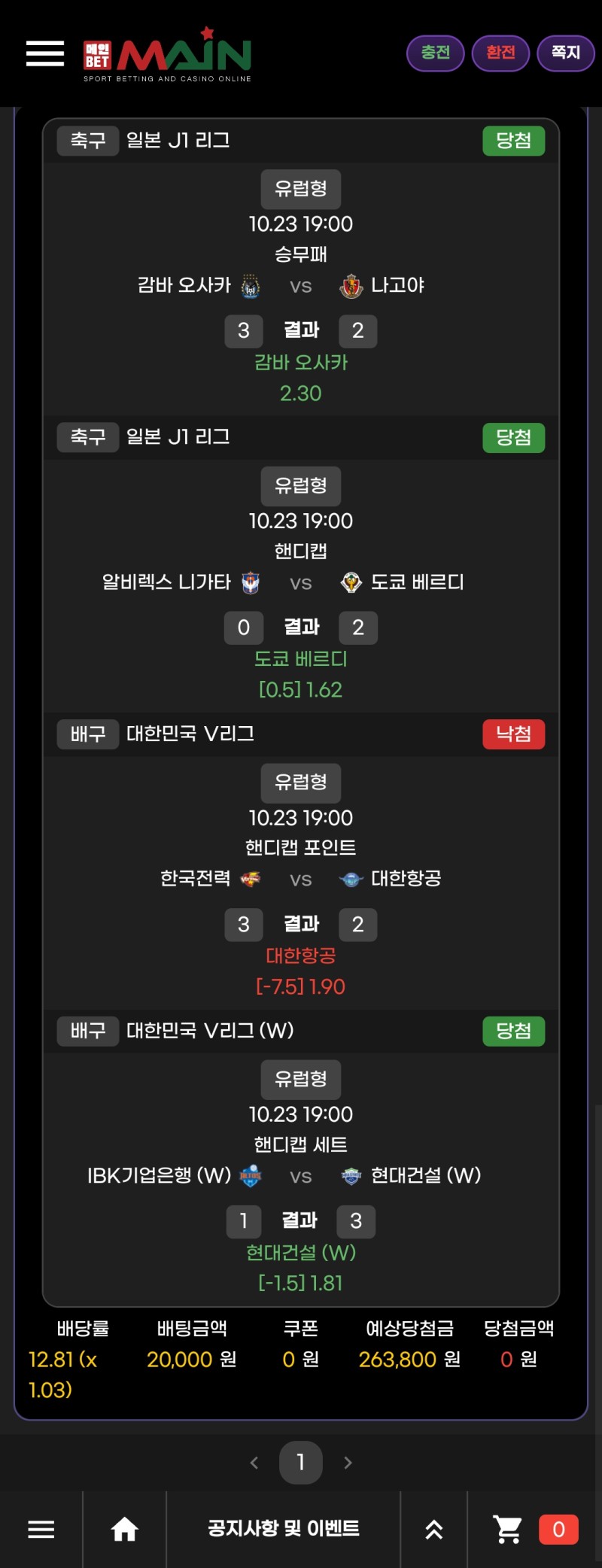
Task: Jump to top with double-arrow icon
Action: click(434, 1529)
